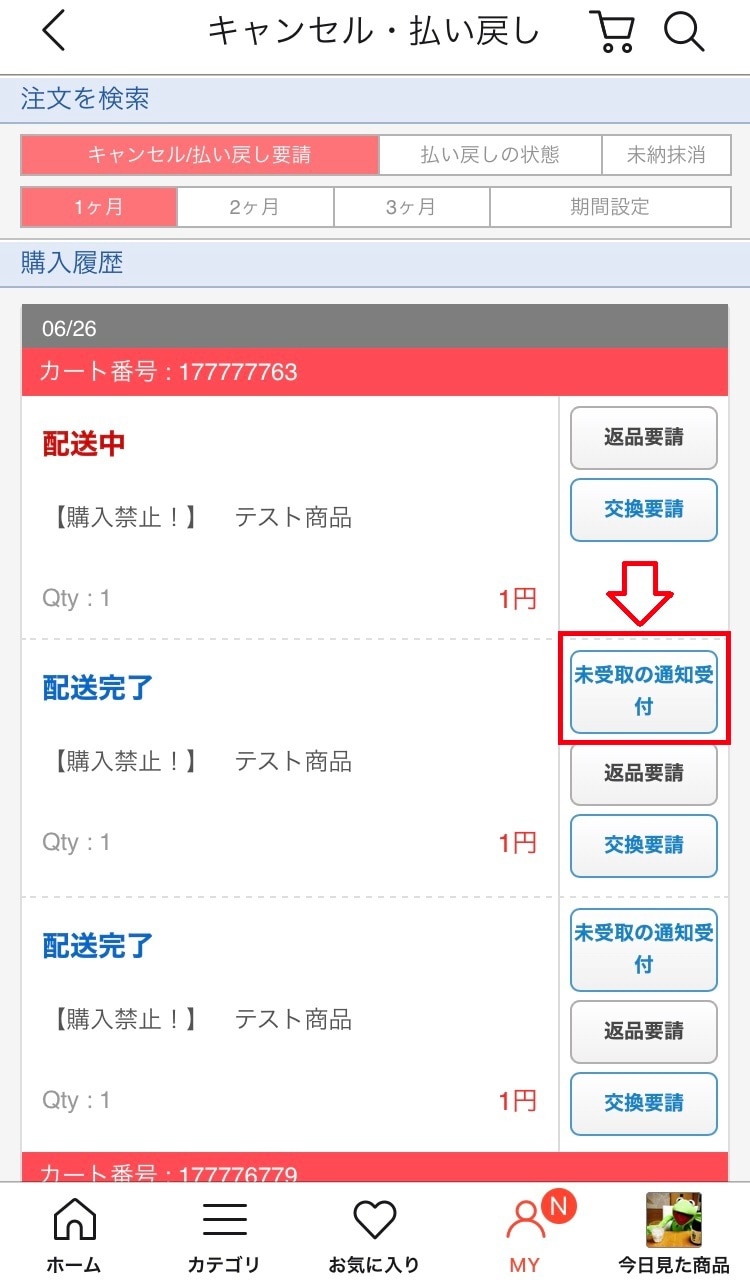This screenshot has width=750, height=1280.
Task: Select the 1ヶ月 period filter
Action: [x=99, y=207]
